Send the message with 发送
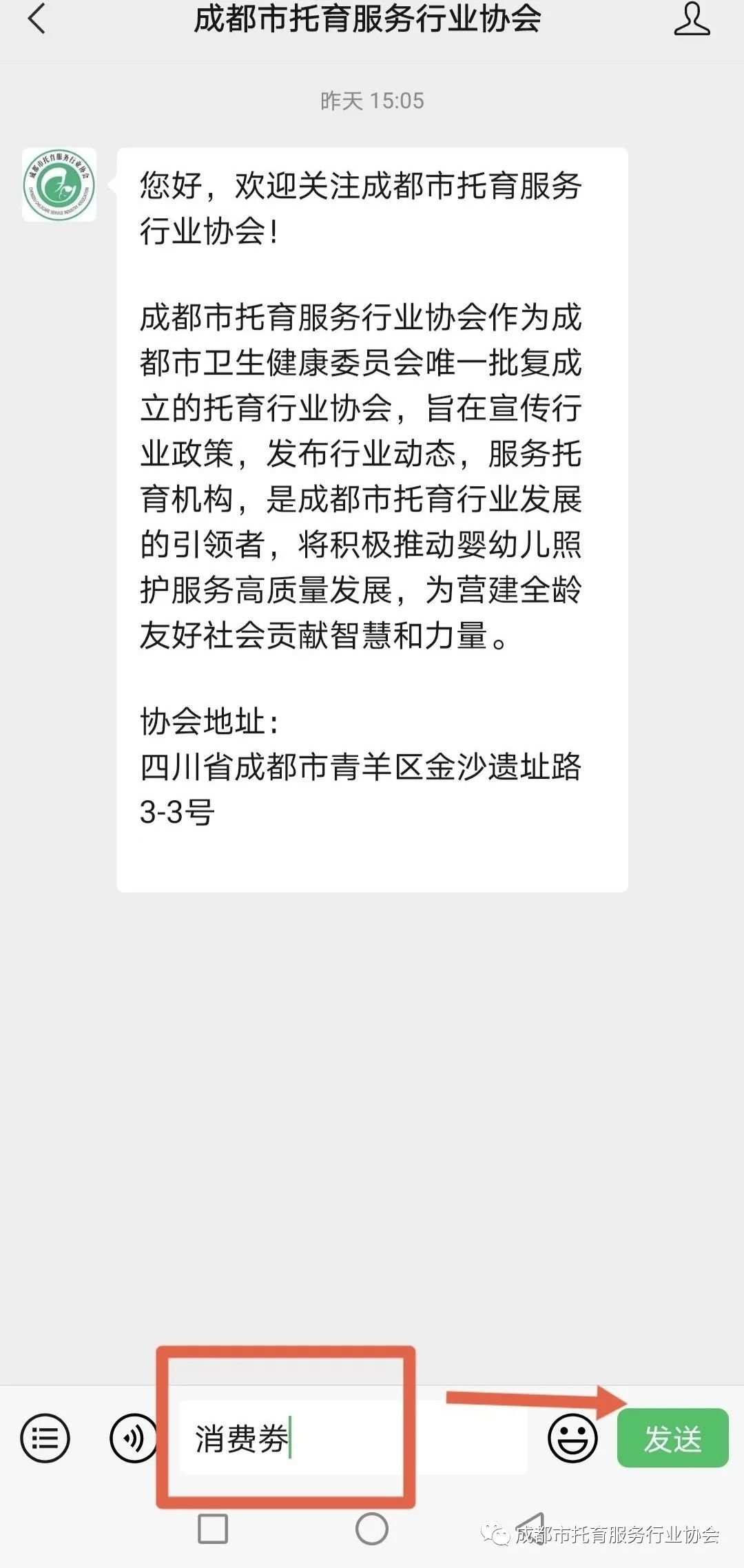Screen dimensions: 744x1568 point(672,1438)
